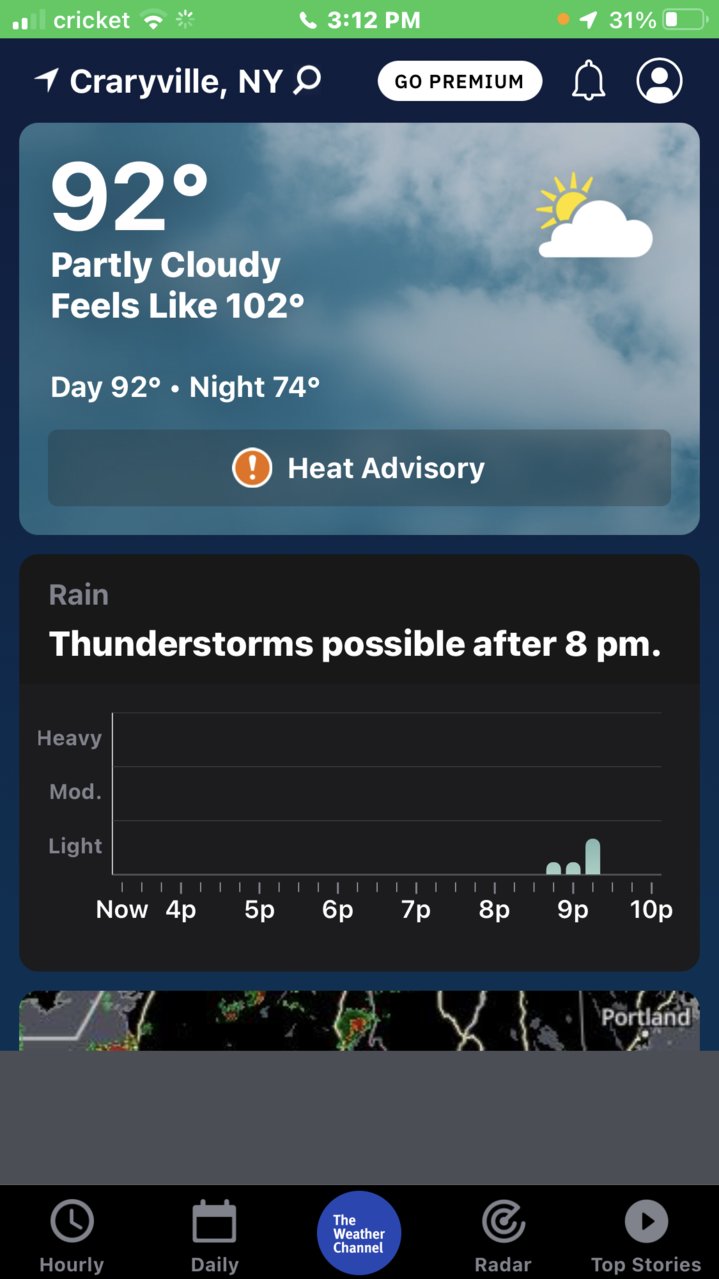
Task: Open the Rain forecast card
Action: point(359,762)
